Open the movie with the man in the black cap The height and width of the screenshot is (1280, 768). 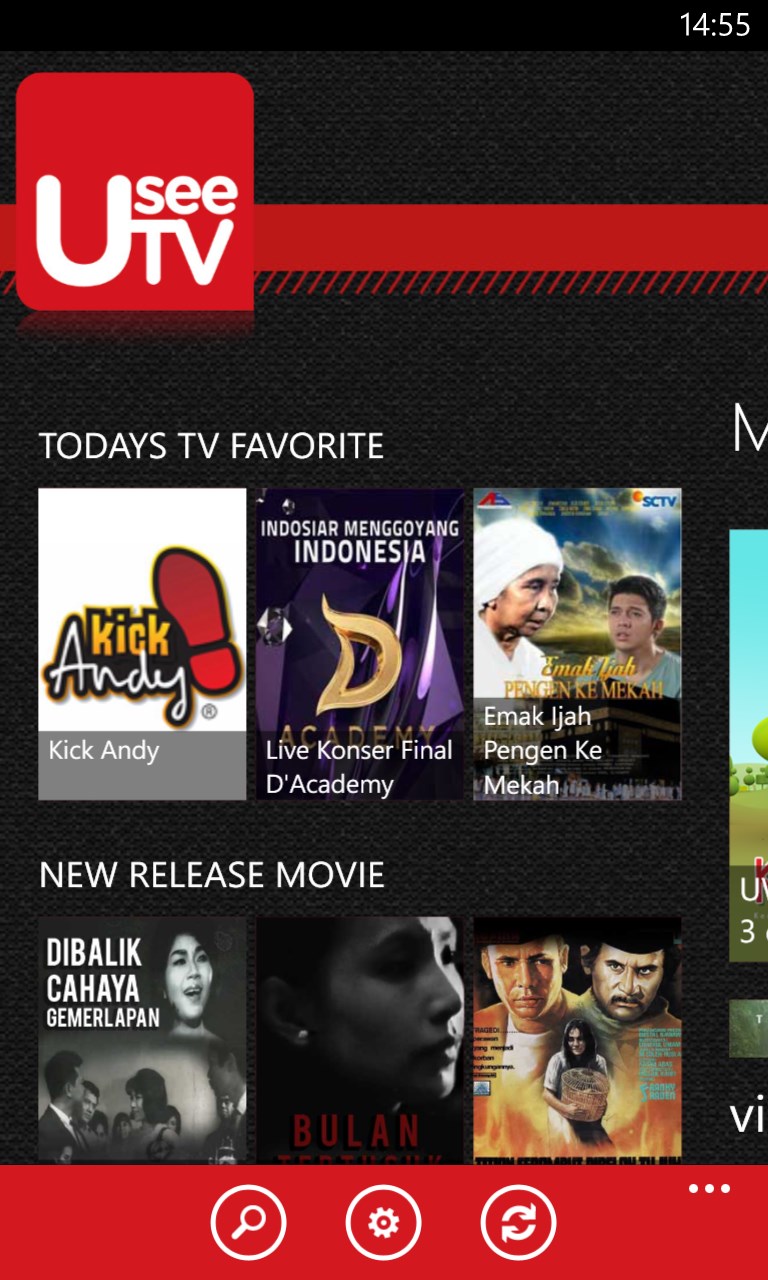coord(577,1040)
